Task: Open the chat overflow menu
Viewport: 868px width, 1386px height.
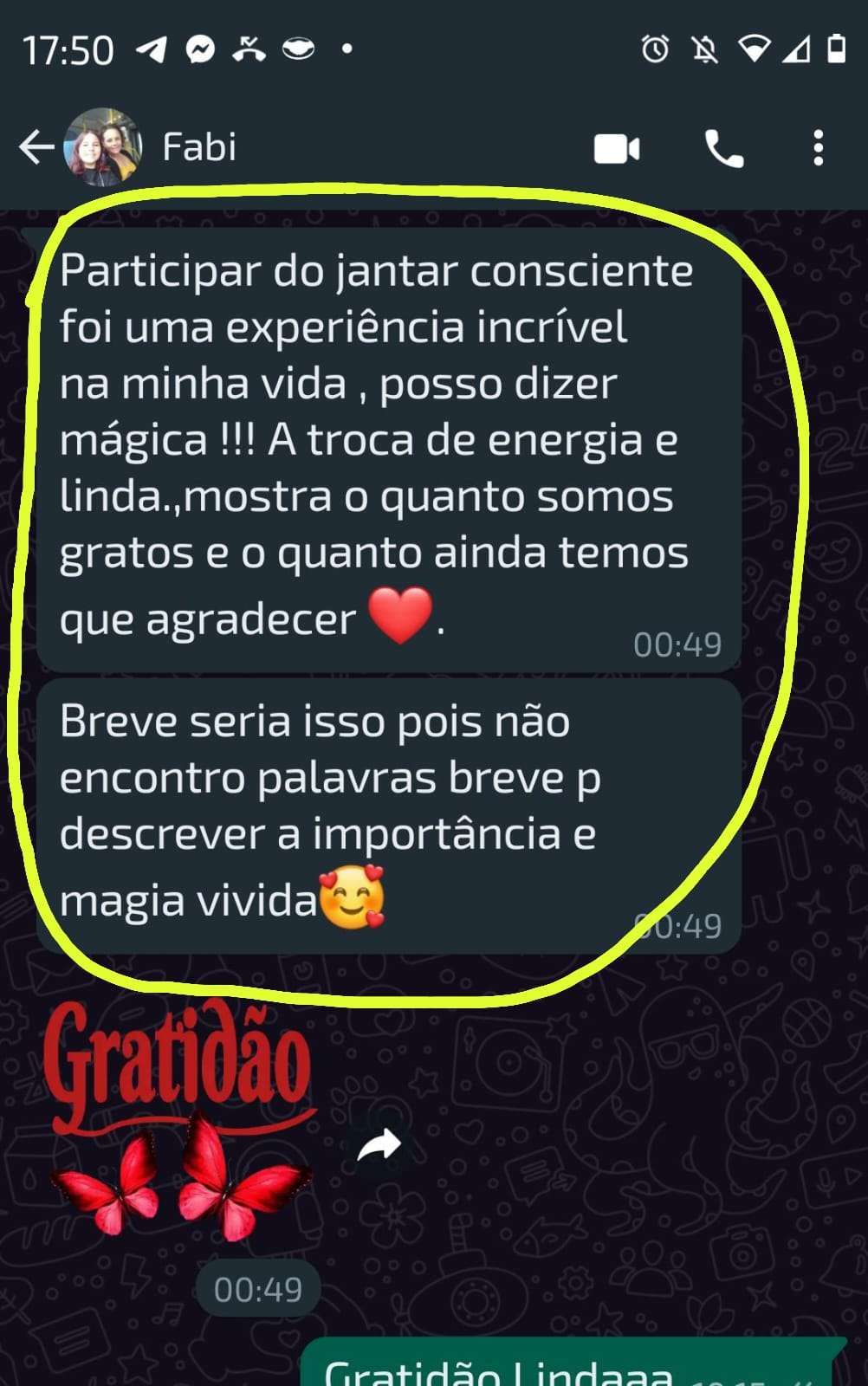Action: (x=818, y=149)
